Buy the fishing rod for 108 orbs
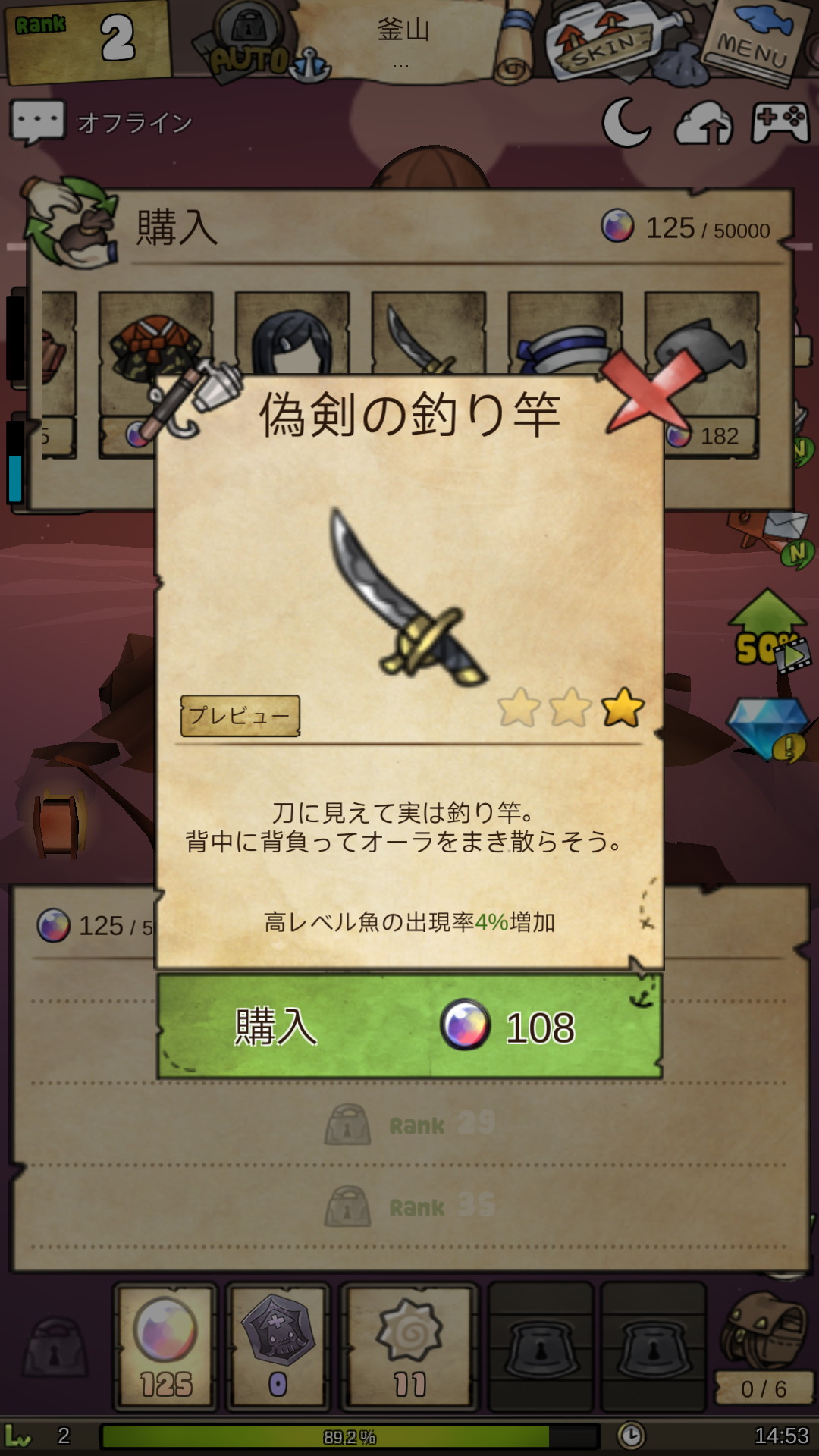The image size is (819, 1456). (409, 1027)
